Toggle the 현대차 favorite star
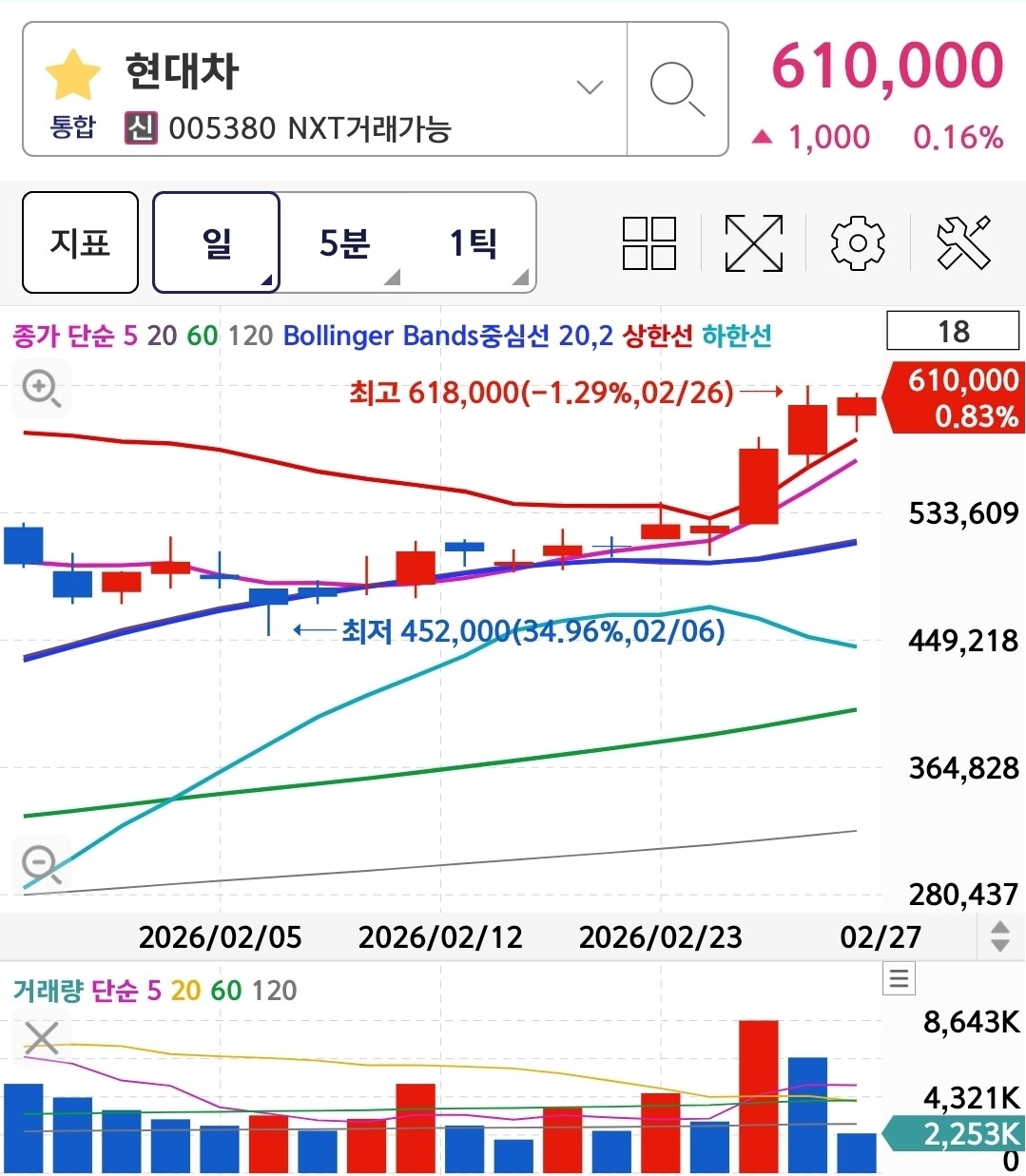 [73, 76]
